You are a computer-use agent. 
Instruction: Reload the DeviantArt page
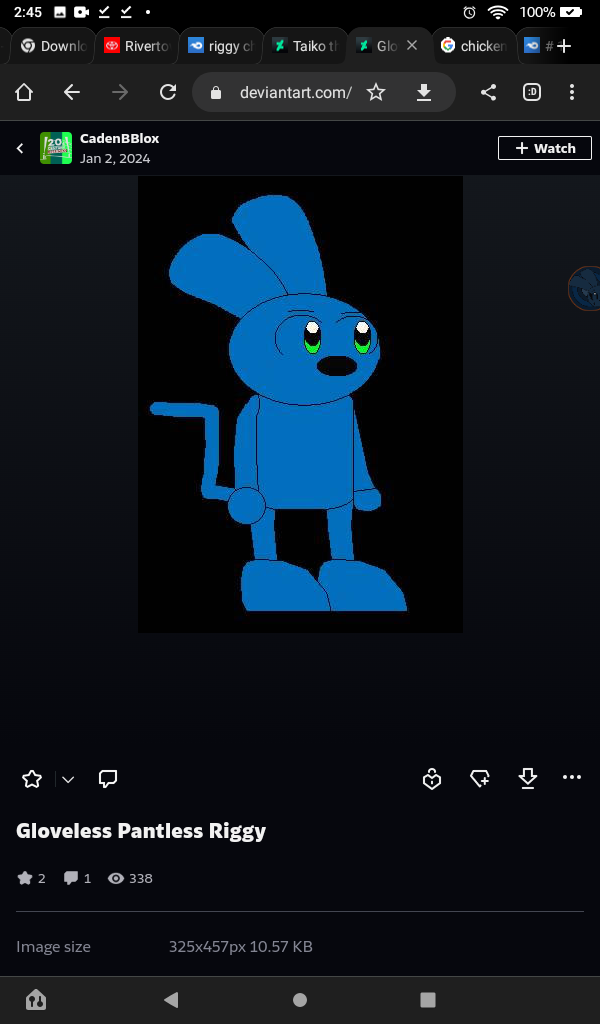point(168,92)
